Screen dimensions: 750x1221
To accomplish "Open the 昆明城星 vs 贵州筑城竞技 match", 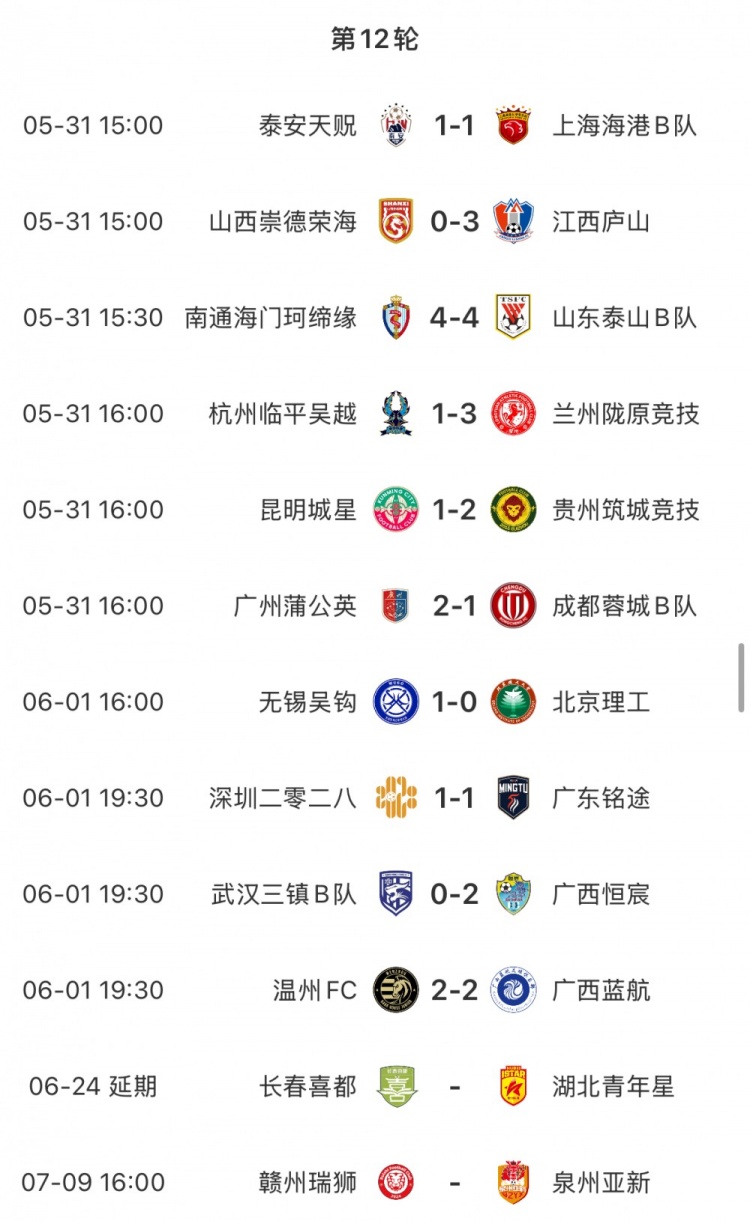I will coord(455,510).
